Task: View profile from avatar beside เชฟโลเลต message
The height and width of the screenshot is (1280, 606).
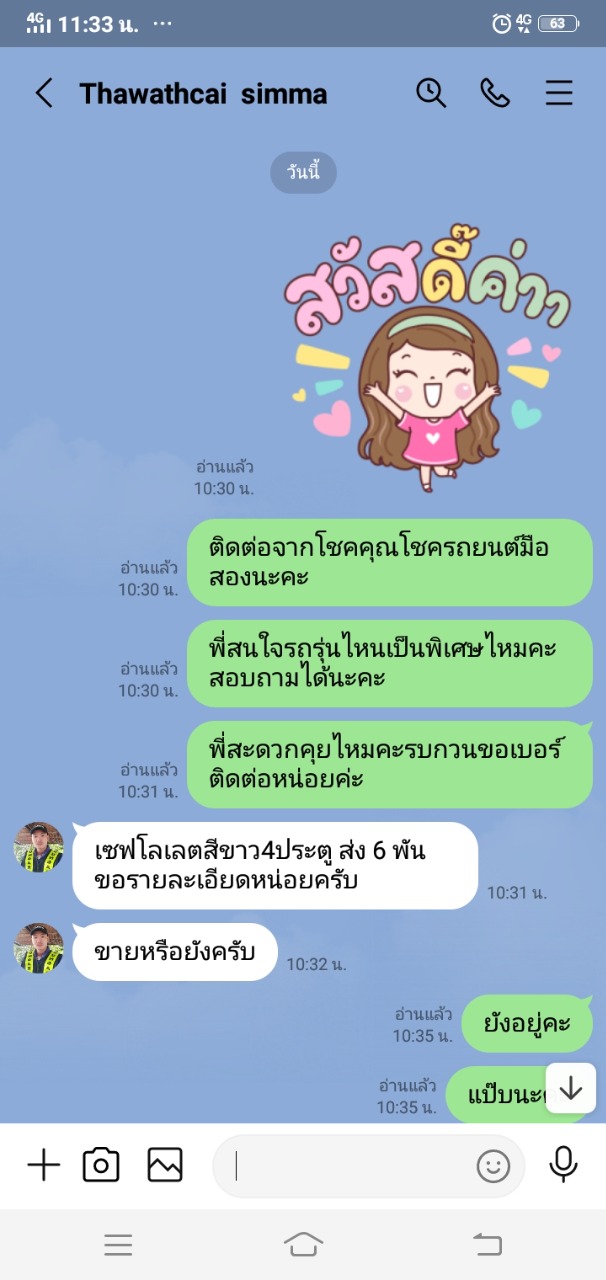Action: tap(39, 847)
